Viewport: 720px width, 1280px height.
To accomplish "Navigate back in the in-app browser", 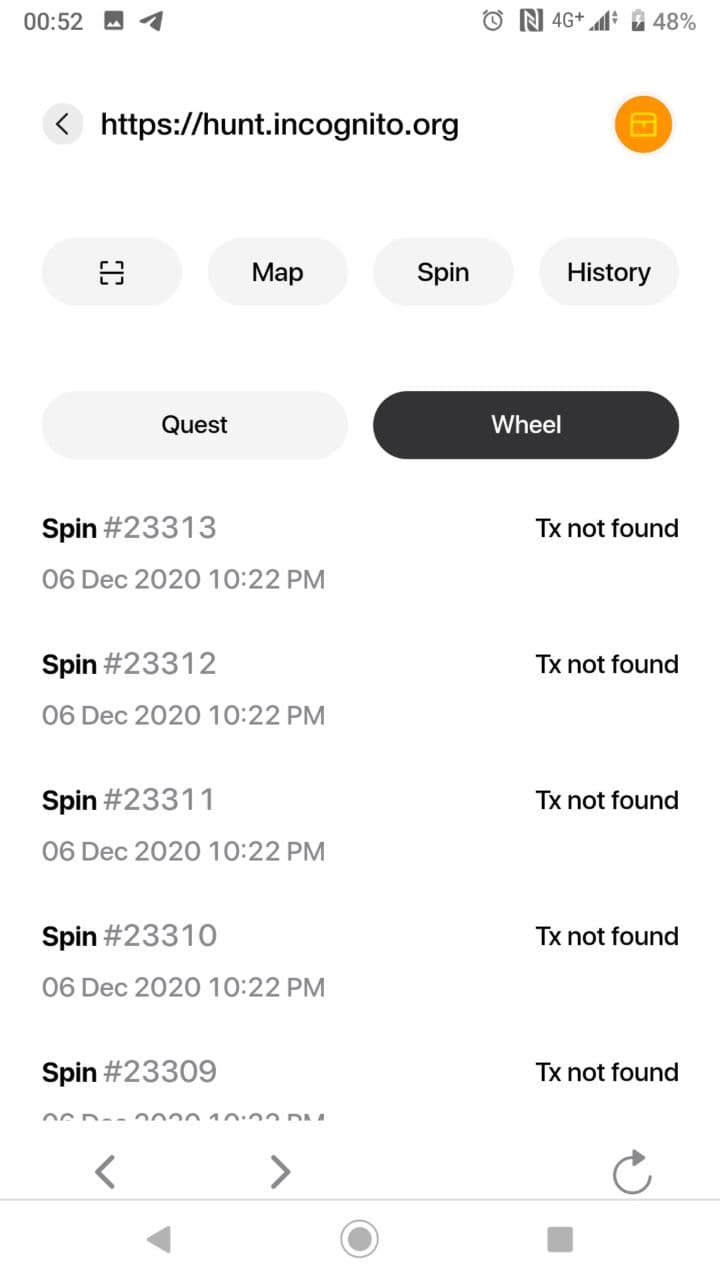I will coord(105,1171).
